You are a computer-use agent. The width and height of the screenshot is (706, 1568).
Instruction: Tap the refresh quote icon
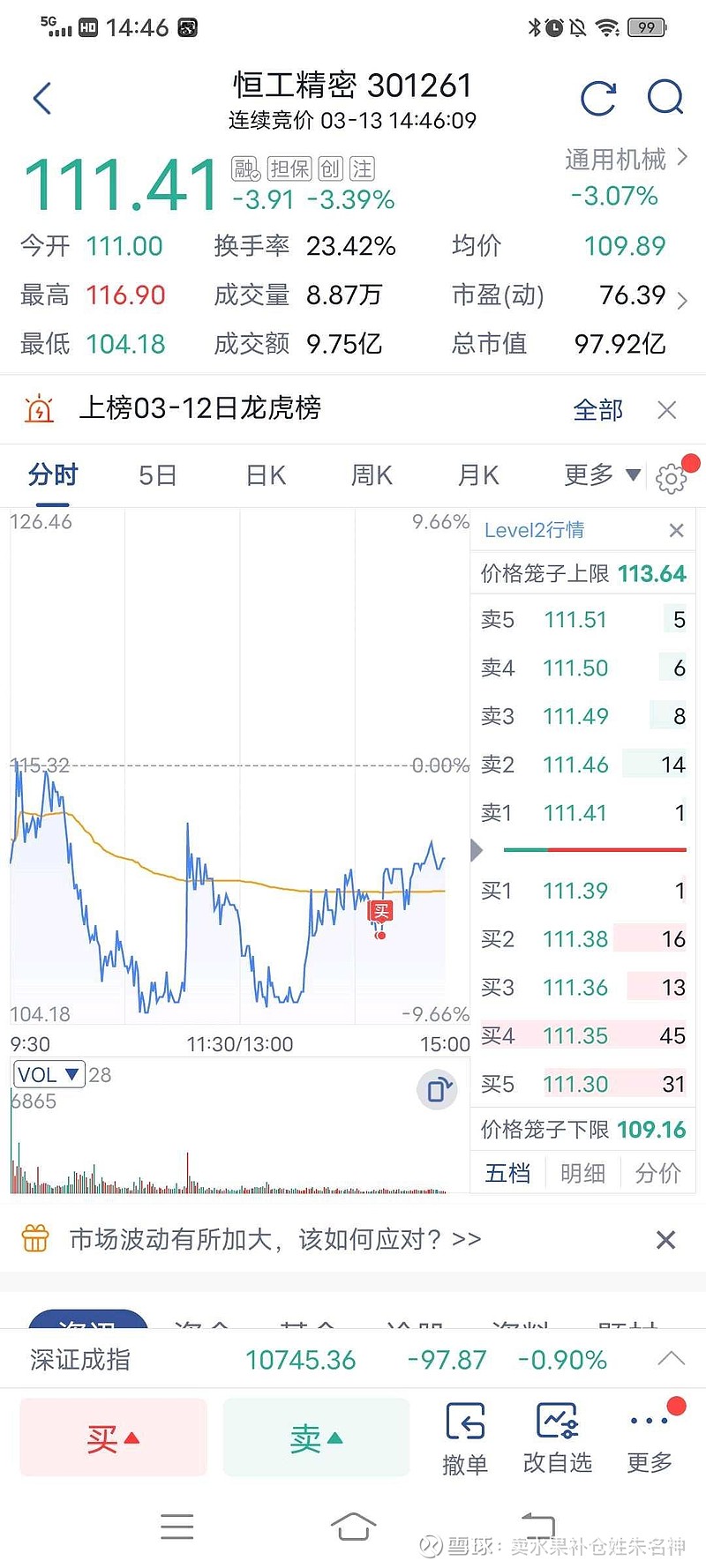(x=599, y=99)
